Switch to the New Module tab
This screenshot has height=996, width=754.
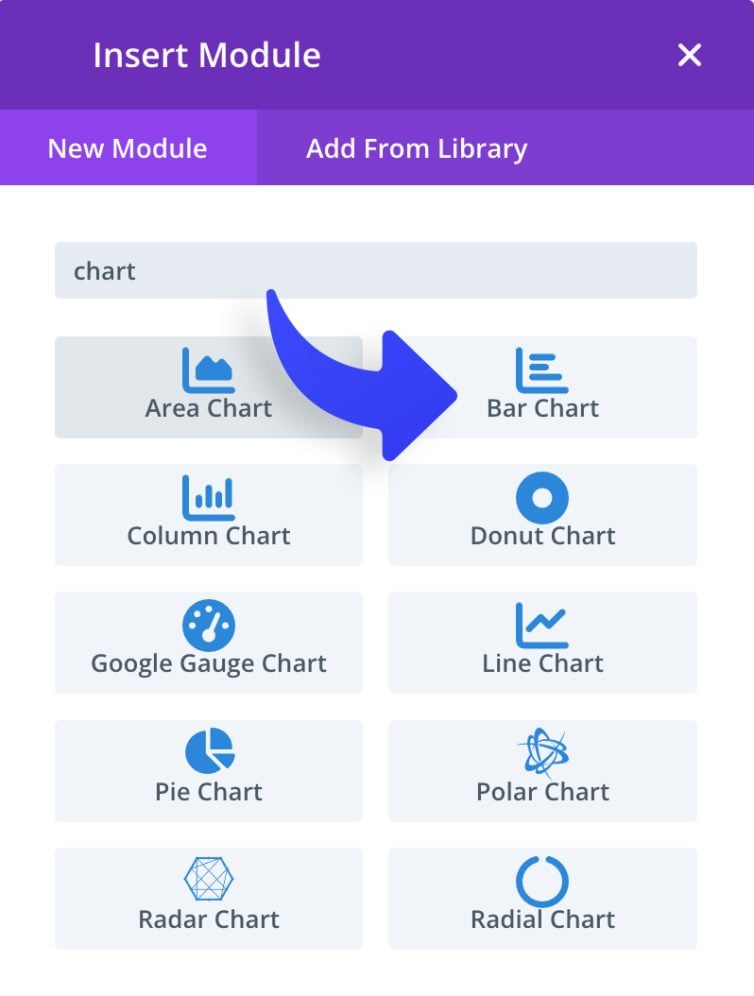click(x=128, y=149)
